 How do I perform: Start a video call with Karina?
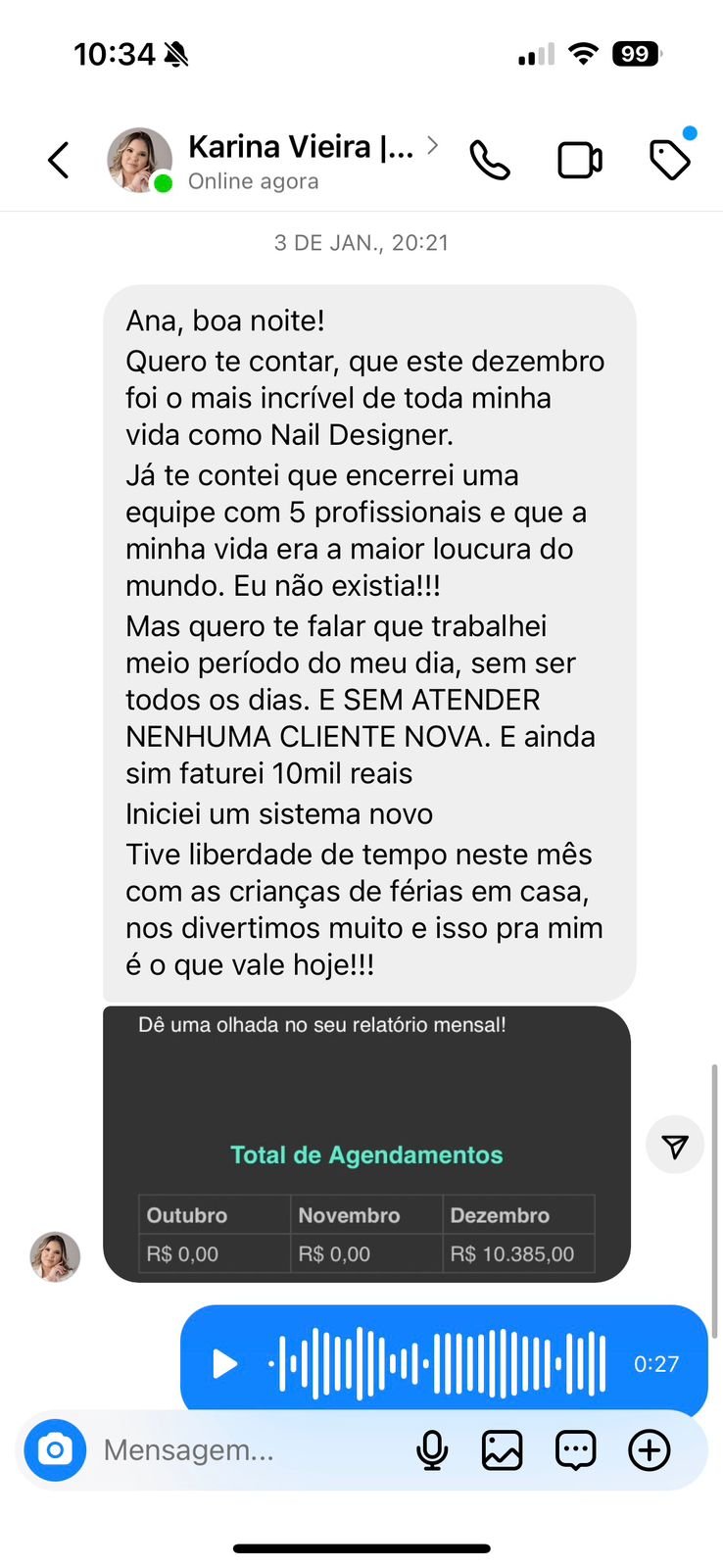(580, 161)
